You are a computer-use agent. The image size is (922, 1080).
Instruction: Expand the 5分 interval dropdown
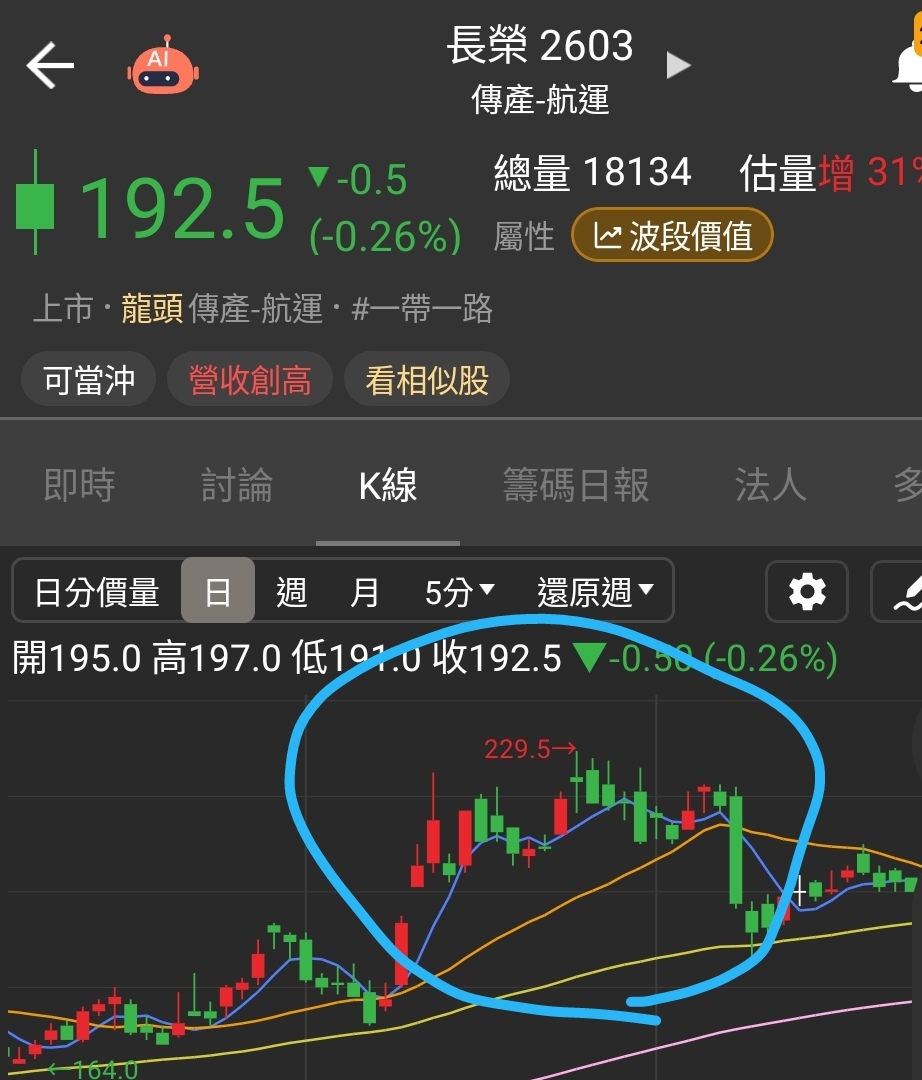click(x=459, y=592)
